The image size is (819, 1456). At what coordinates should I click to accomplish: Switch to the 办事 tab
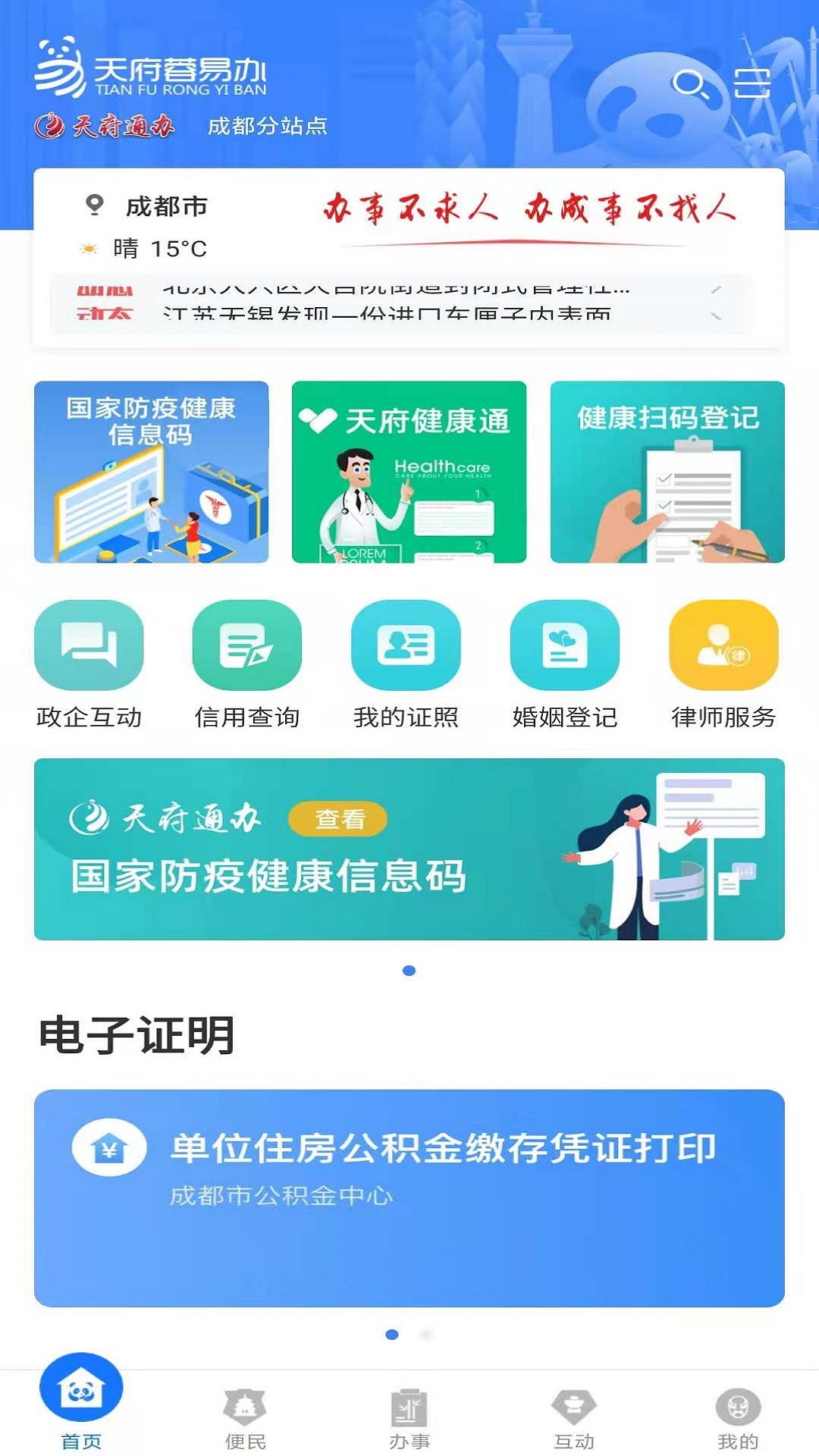tap(409, 1418)
